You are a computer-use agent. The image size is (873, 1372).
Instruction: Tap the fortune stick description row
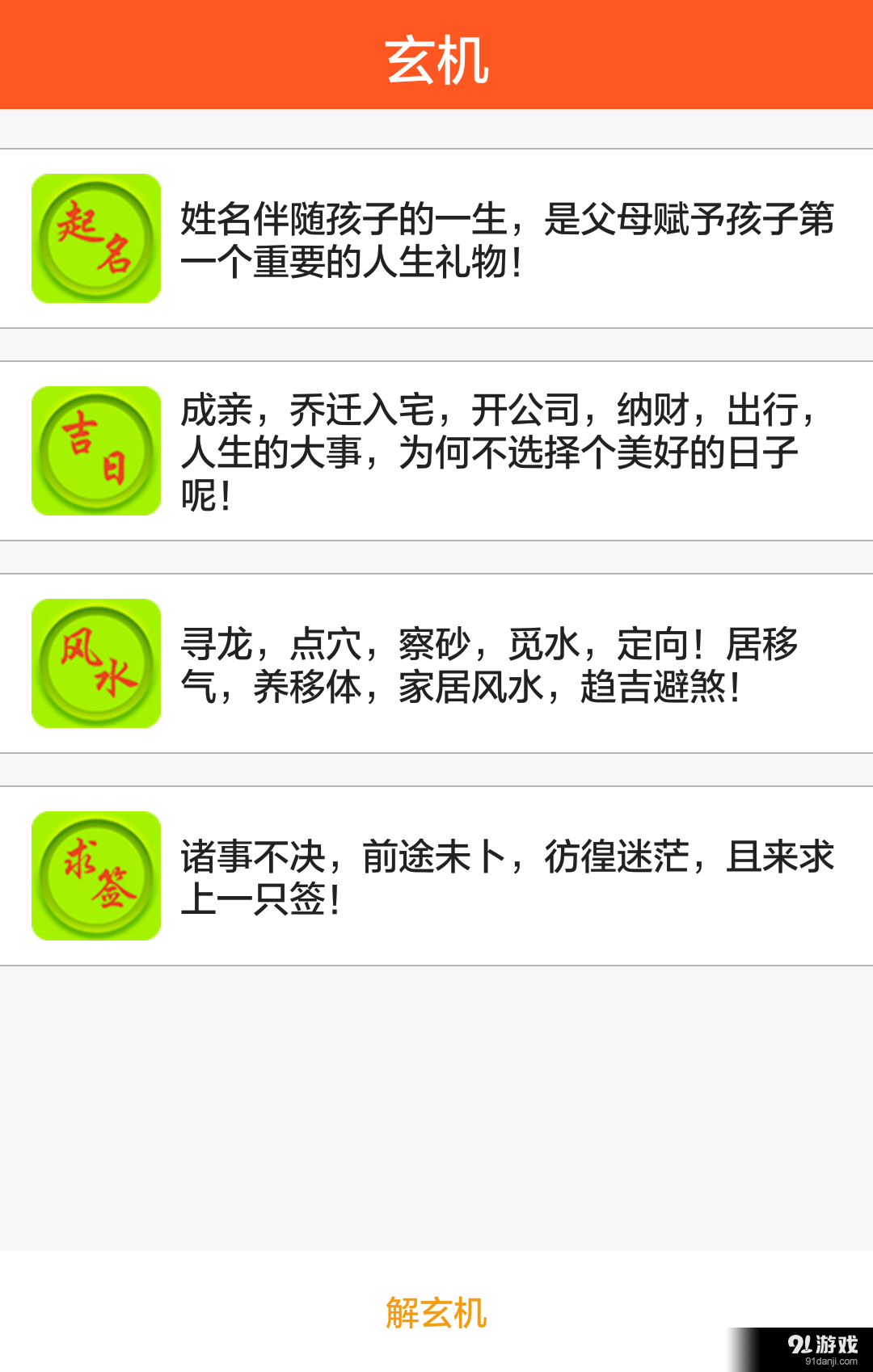tap(436, 874)
